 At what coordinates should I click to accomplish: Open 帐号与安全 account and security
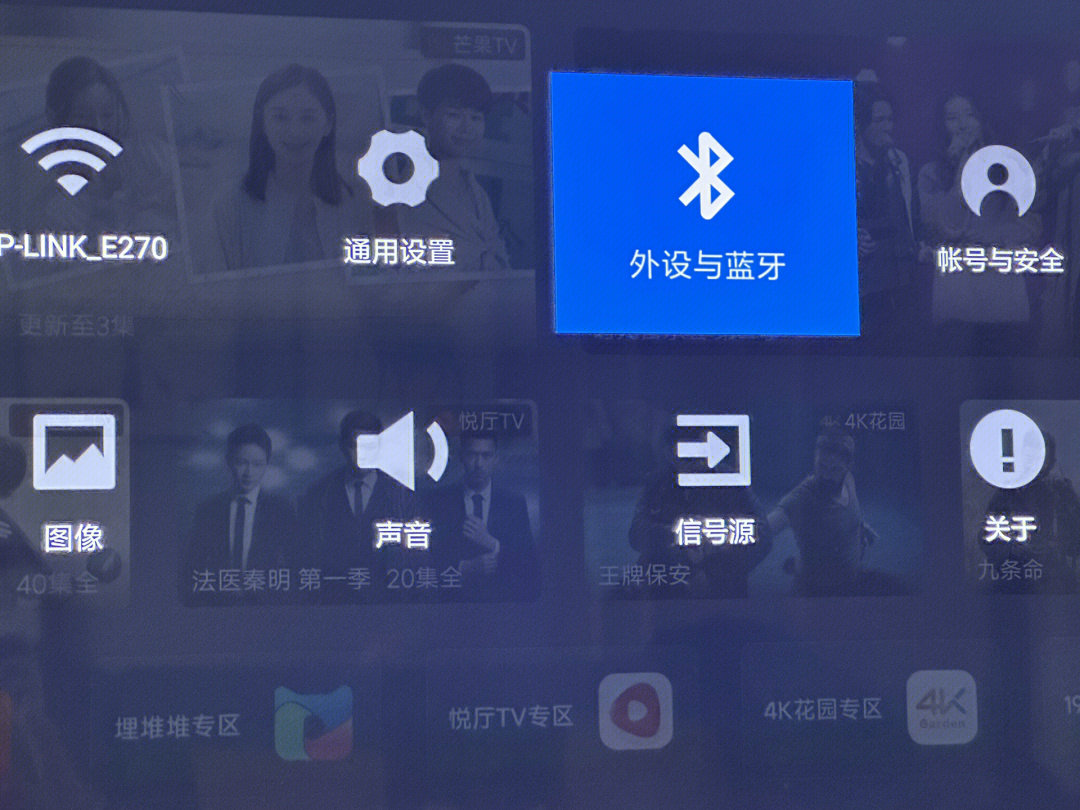point(998,210)
